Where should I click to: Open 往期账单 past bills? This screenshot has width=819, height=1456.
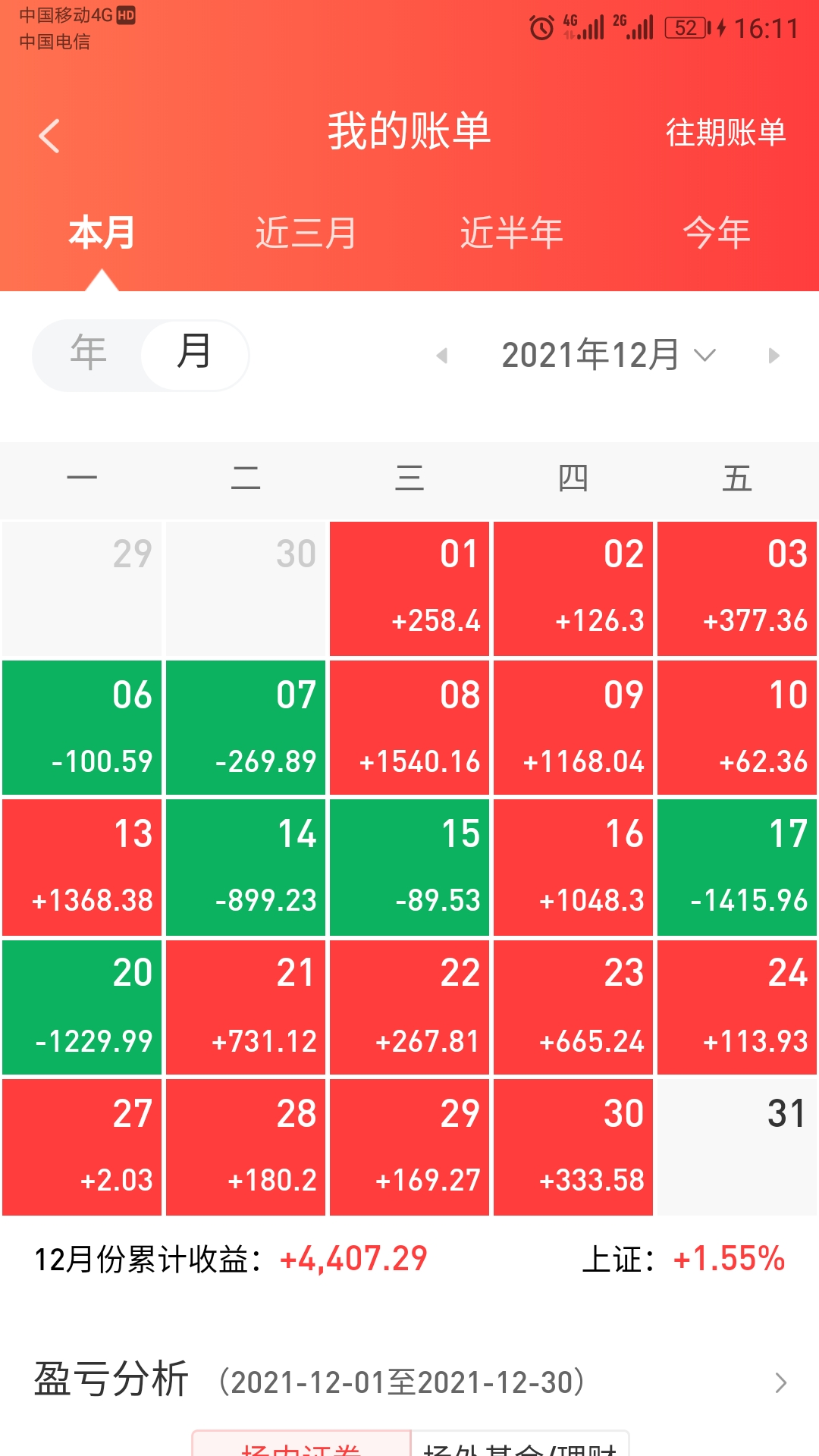point(725,133)
